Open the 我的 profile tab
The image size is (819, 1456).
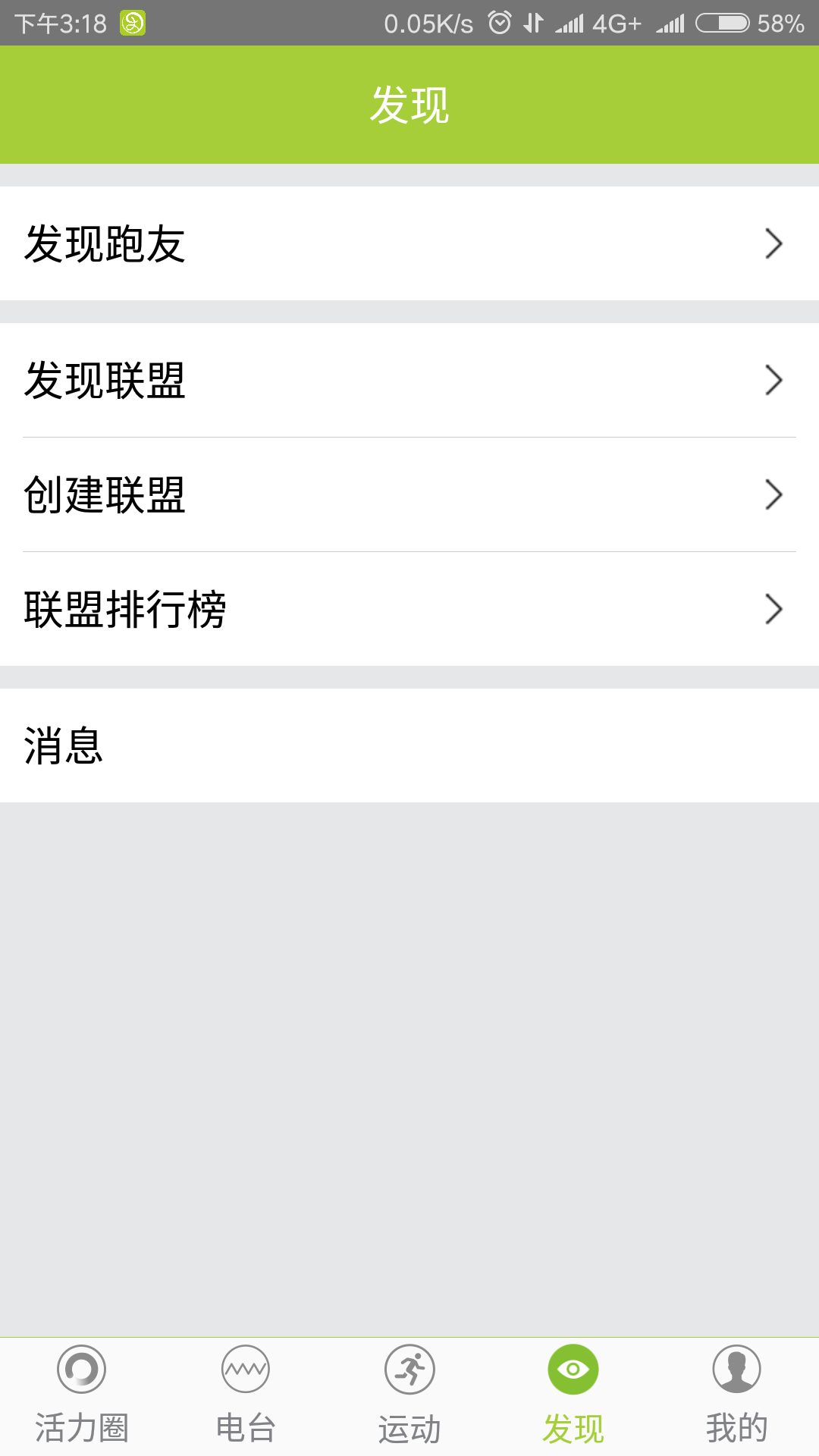(x=737, y=1395)
